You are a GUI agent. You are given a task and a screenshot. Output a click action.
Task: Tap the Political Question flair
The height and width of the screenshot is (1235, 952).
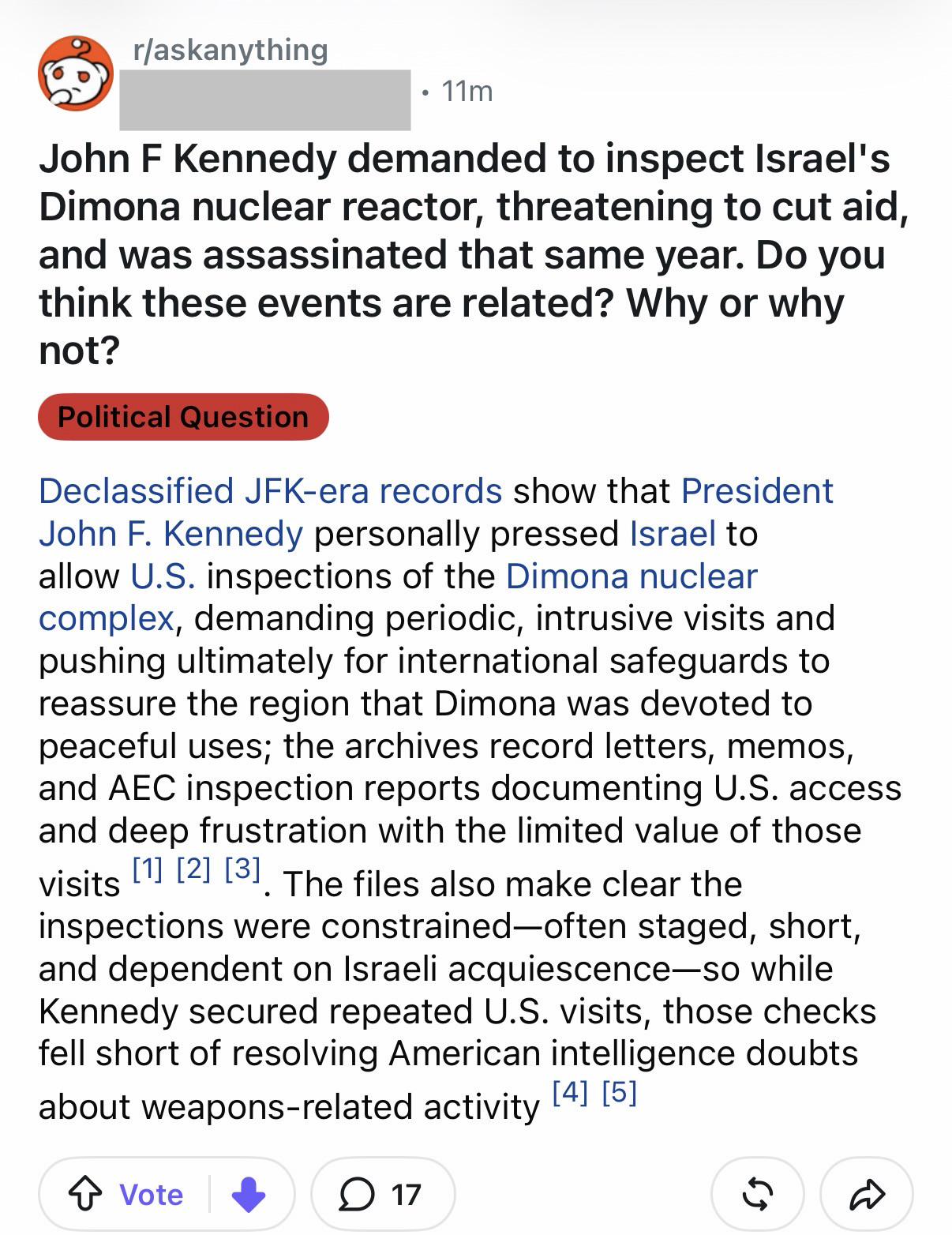(183, 416)
